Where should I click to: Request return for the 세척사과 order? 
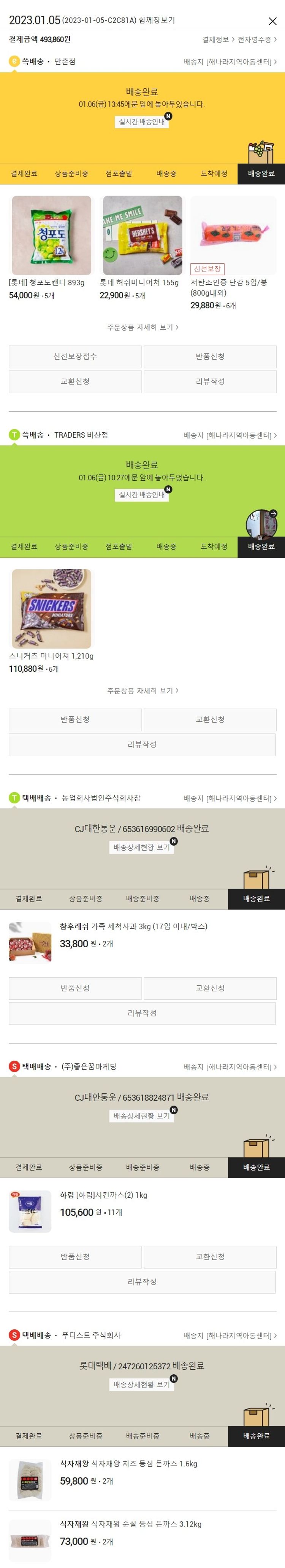75,988
